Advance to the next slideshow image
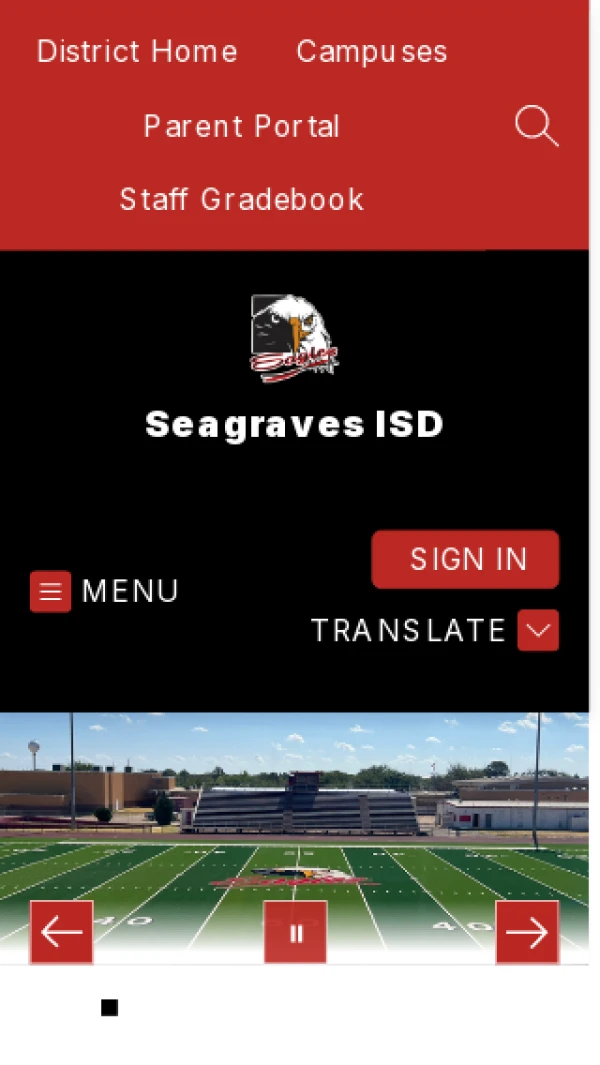 527,932
